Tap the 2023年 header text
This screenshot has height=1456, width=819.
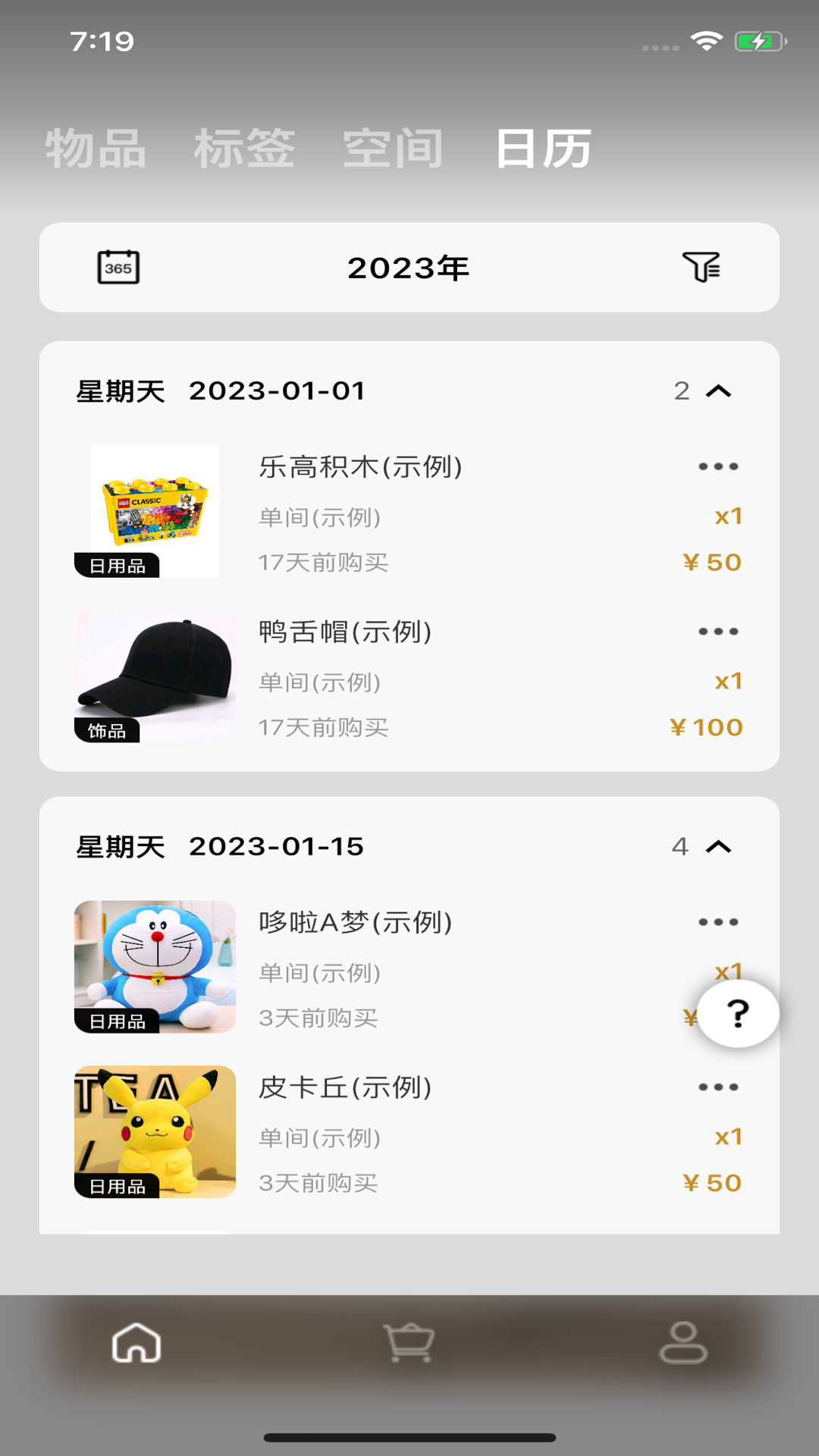click(408, 267)
